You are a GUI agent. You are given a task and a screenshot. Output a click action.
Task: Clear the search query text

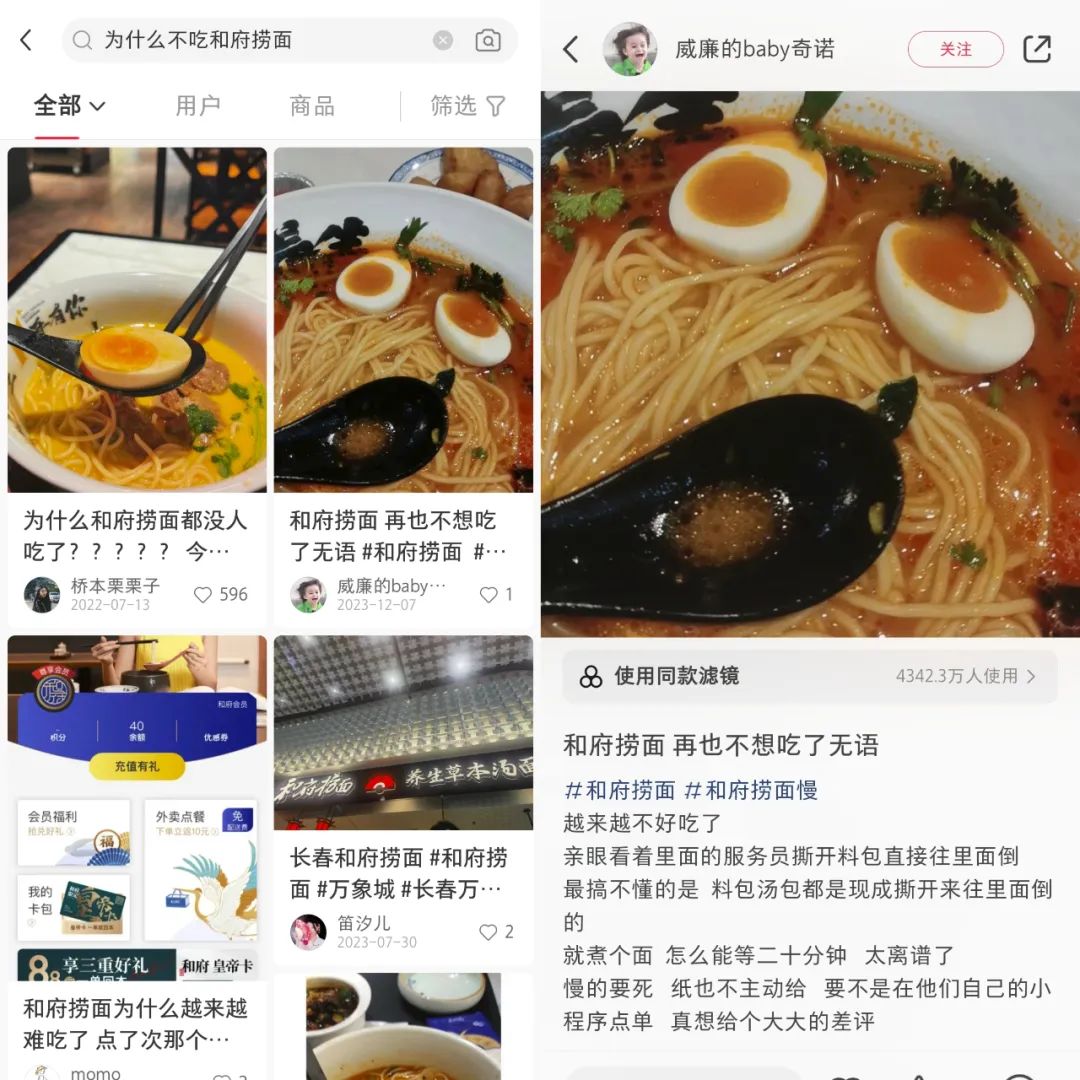tap(443, 41)
